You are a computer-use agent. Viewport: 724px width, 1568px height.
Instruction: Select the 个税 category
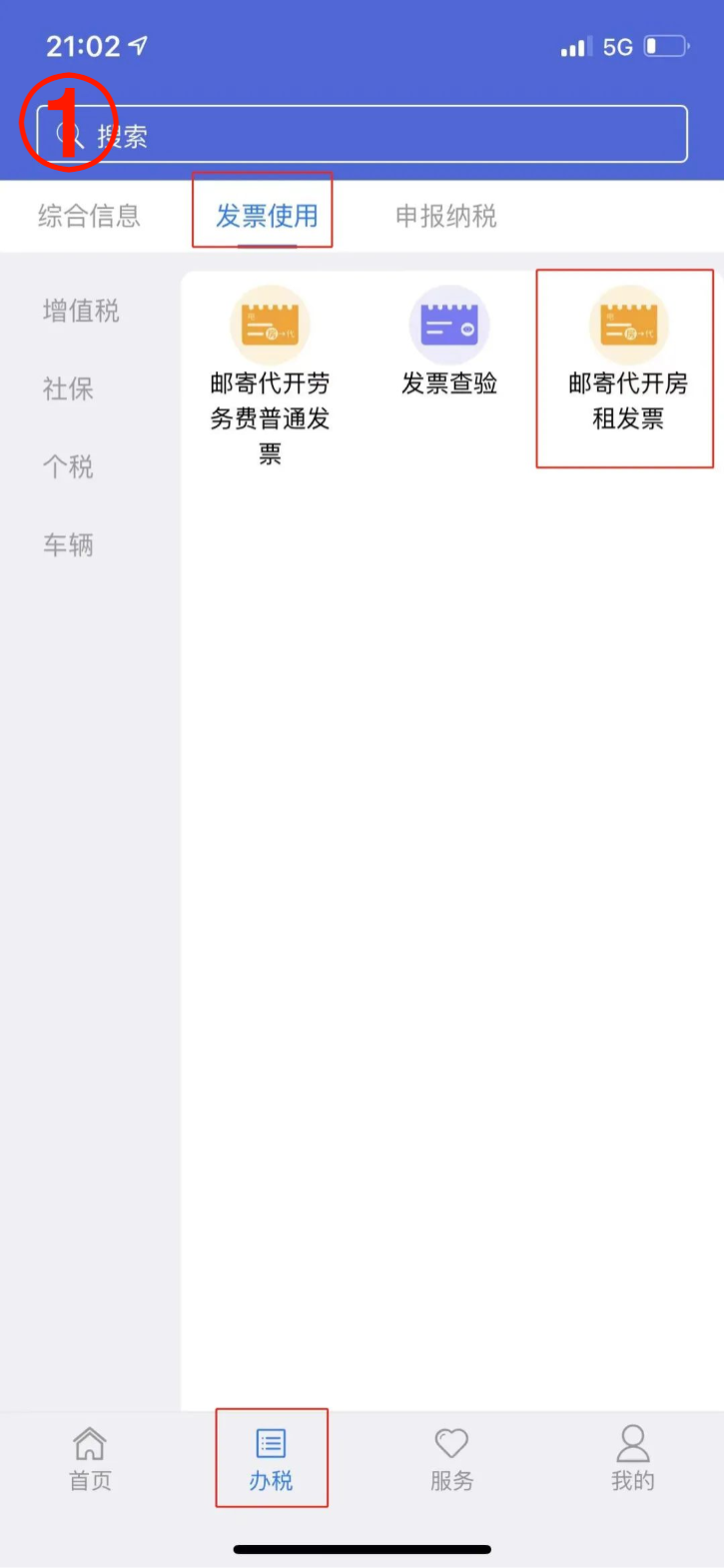(68, 466)
